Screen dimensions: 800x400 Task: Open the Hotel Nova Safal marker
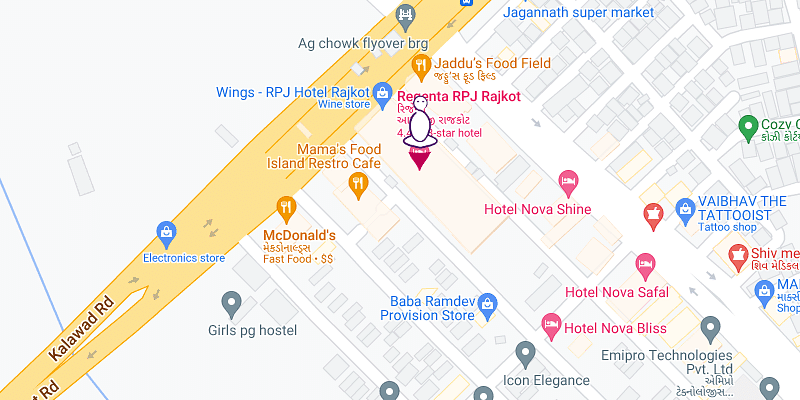point(646,265)
